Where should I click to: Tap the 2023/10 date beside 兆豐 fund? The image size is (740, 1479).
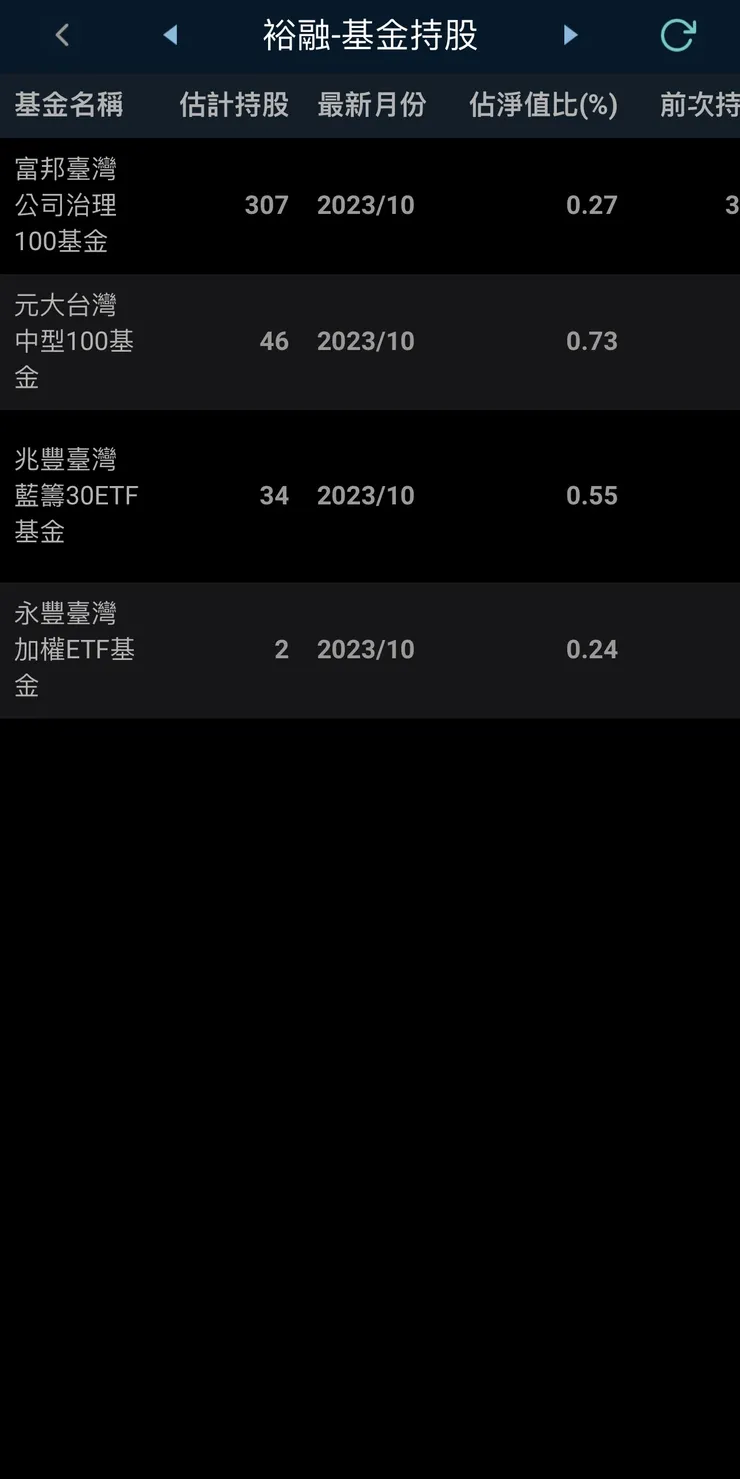[x=366, y=495]
